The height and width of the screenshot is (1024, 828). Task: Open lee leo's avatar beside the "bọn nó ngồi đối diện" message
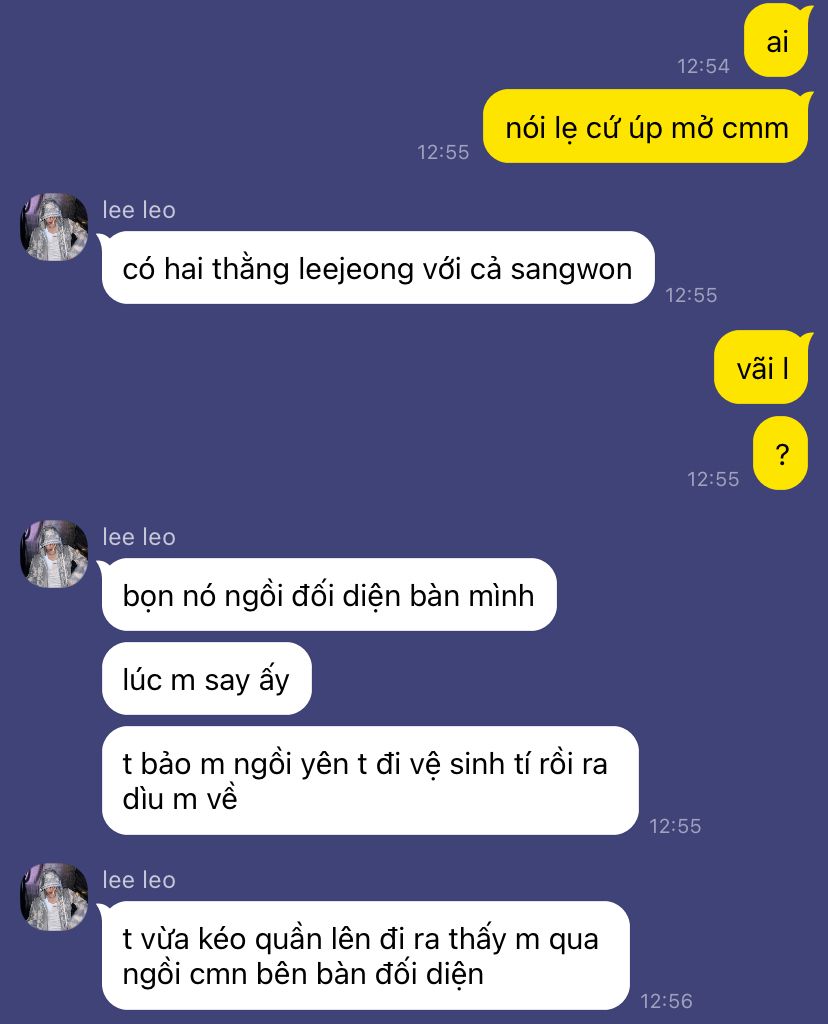click(54, 554)
